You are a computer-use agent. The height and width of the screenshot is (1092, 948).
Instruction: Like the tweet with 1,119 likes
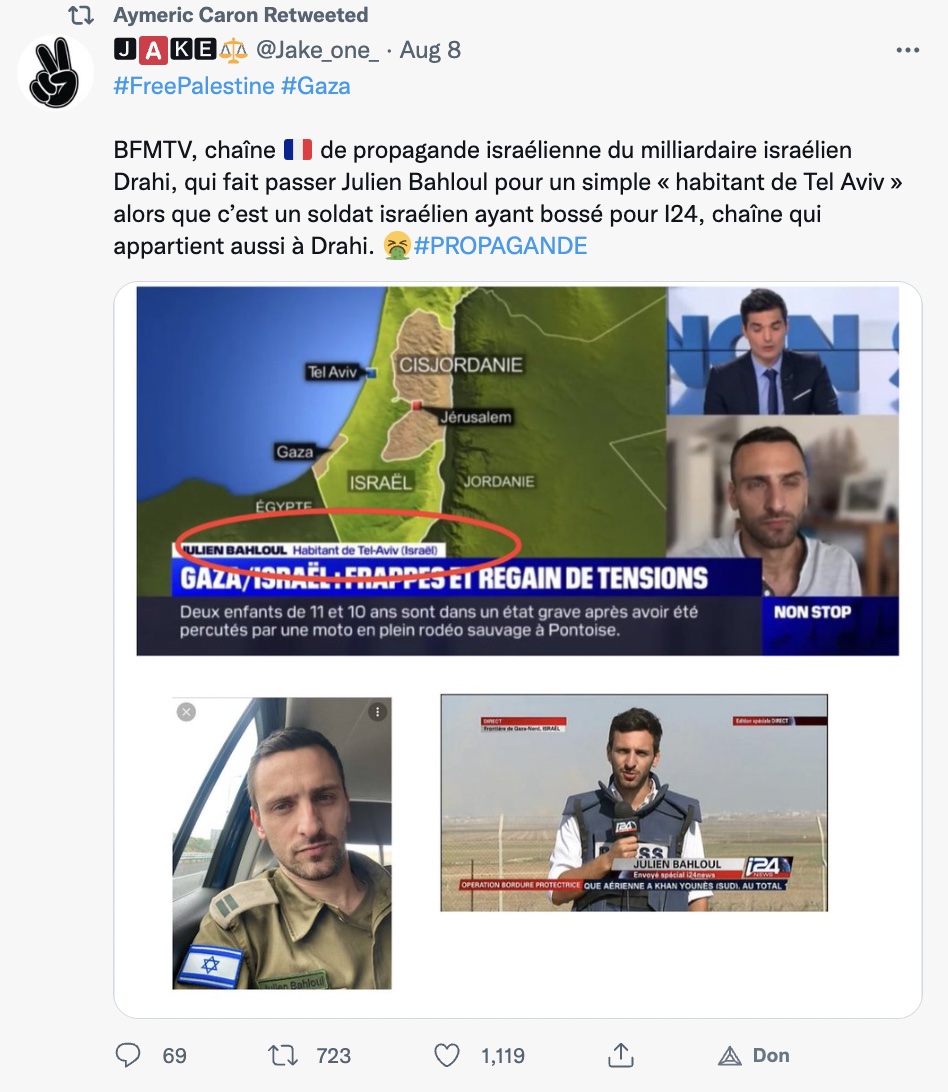click(447, 1055)
